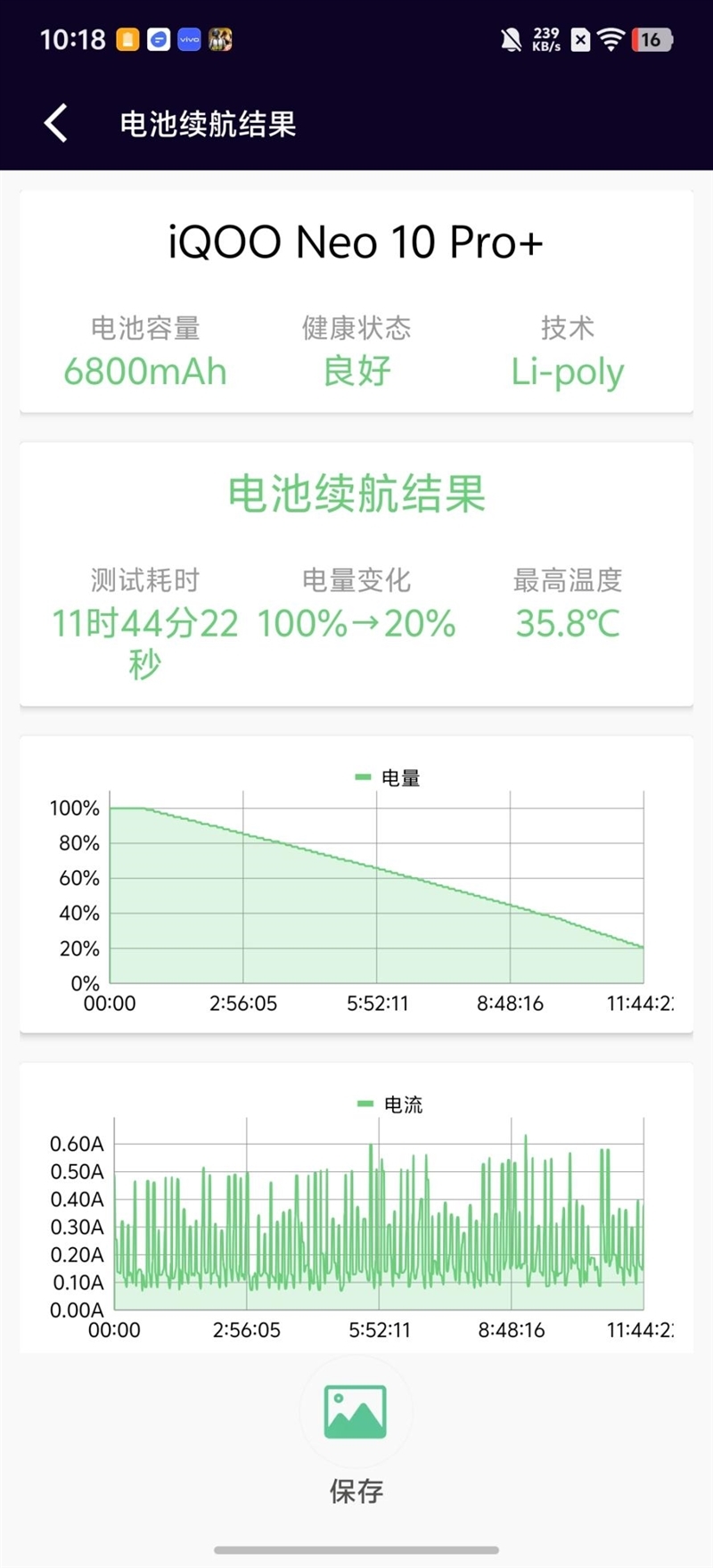The height and width of the screenshot is (1568, 713).
Task: Tap the muted notifications bell icon
Action: (511, 39)
